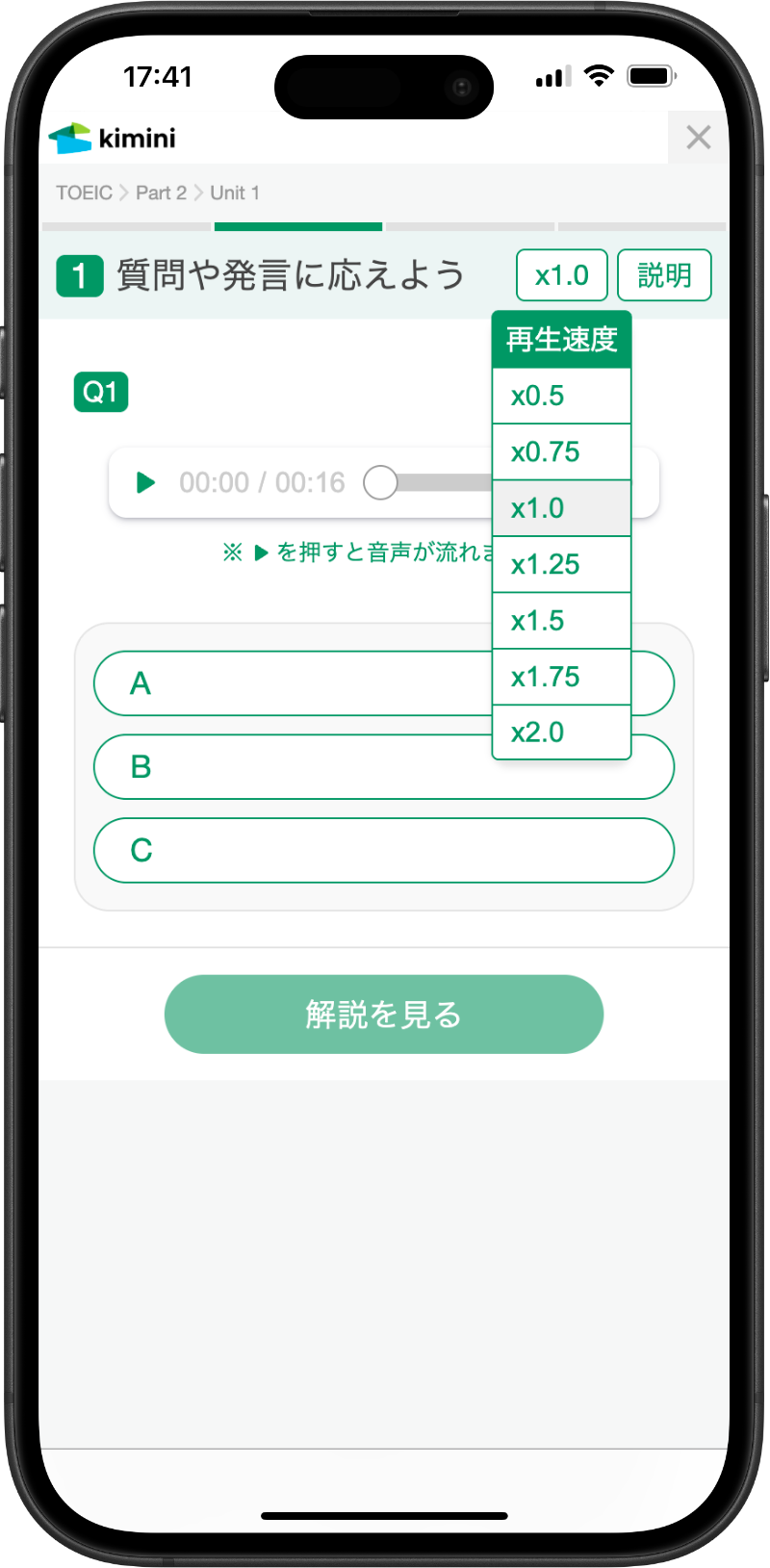Close the lesson with the X button
770x1568 pixels.
tap(698, 138)
